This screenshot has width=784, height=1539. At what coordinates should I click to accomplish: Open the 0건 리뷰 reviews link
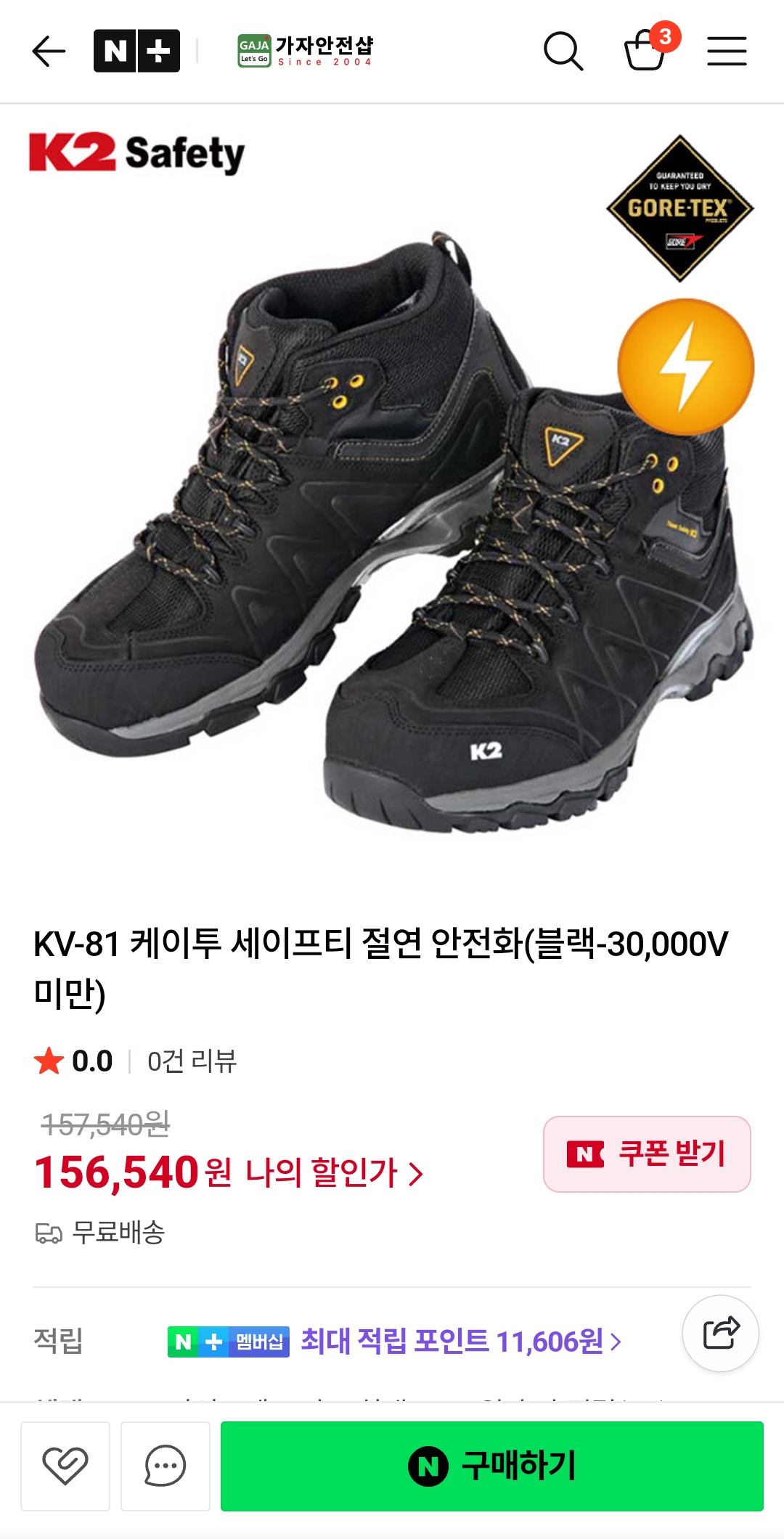click(x=192, y=1061)
